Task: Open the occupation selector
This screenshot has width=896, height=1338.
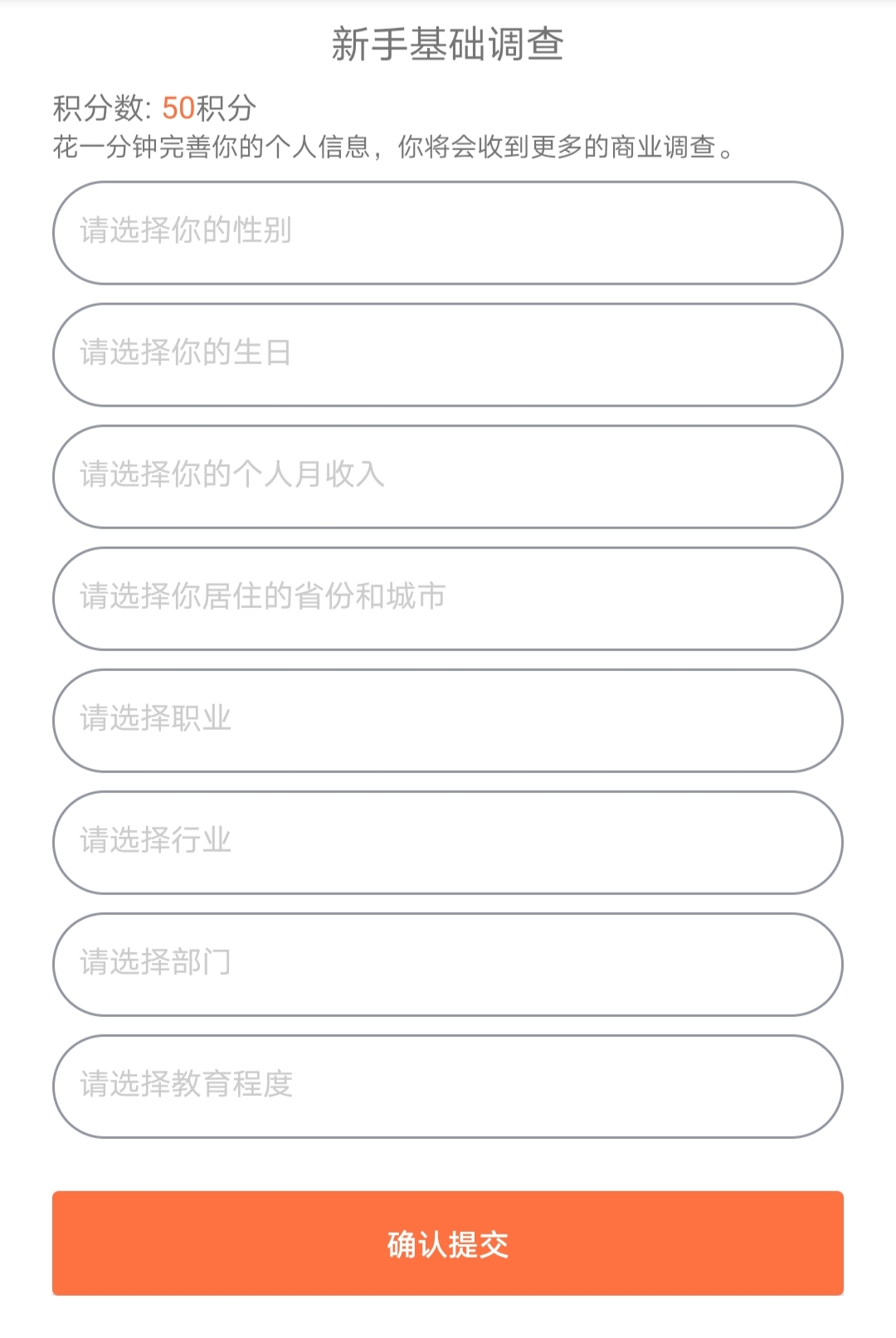Action: click(x=448, y=719)
